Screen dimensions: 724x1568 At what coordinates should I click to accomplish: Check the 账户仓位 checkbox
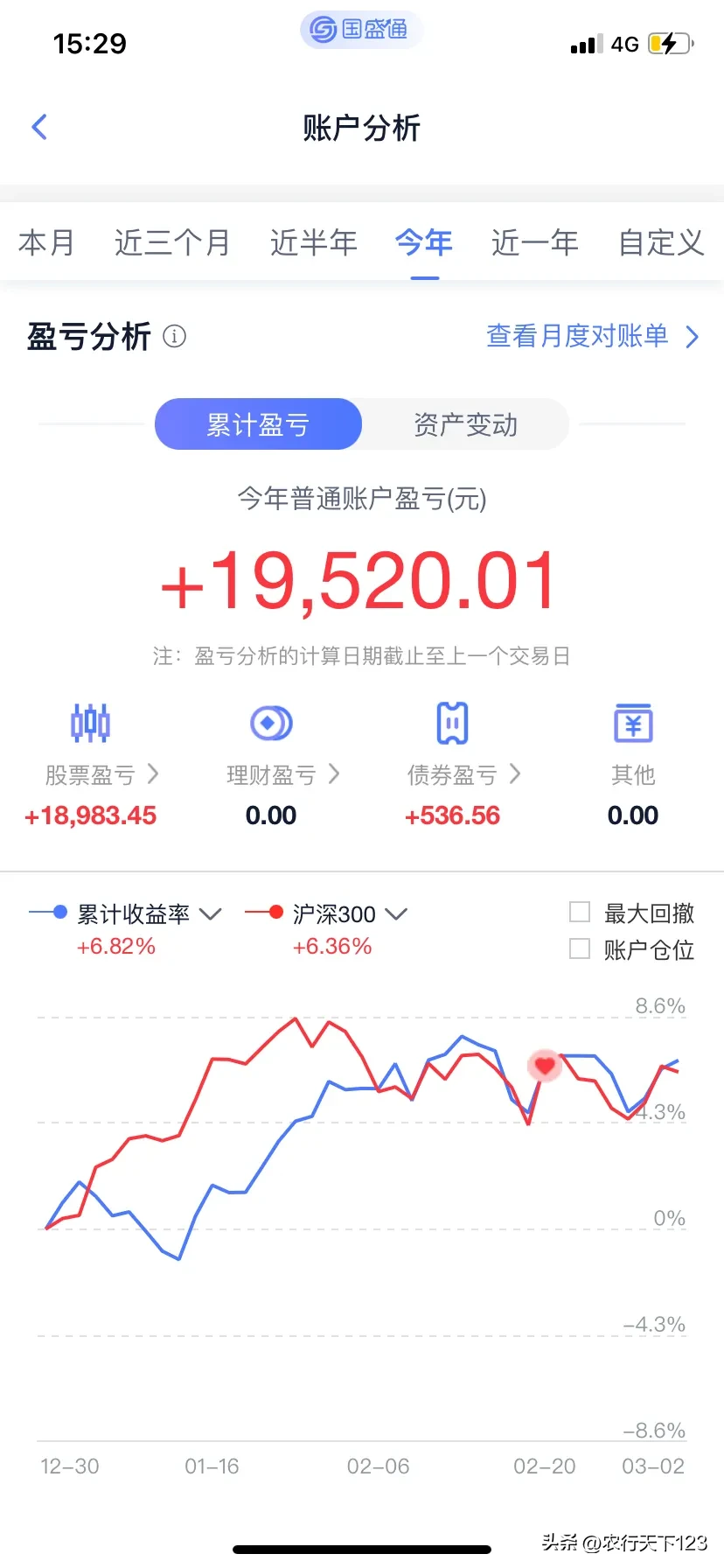[x=580, y=948]
